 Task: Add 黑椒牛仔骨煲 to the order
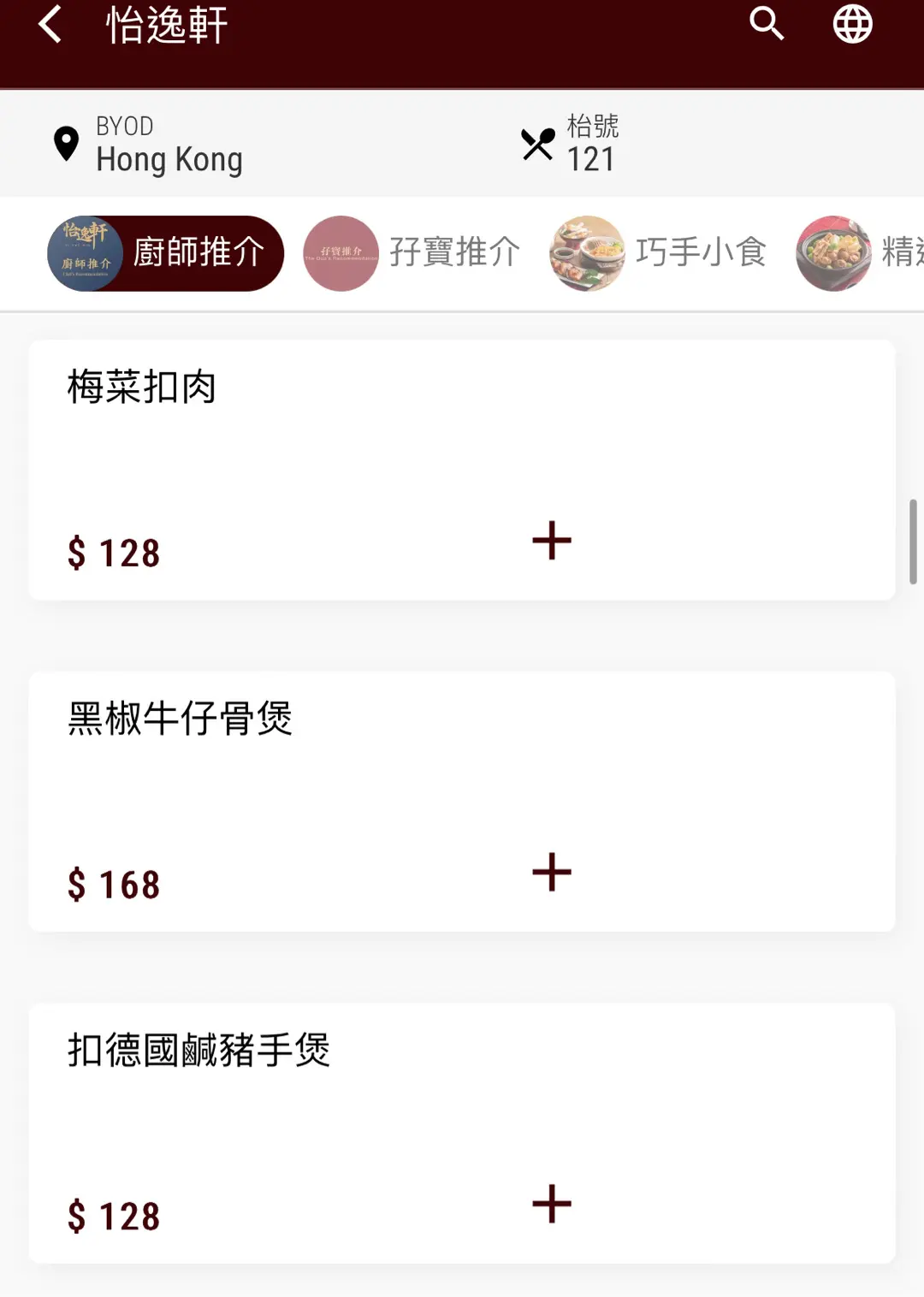coord(552,873)
